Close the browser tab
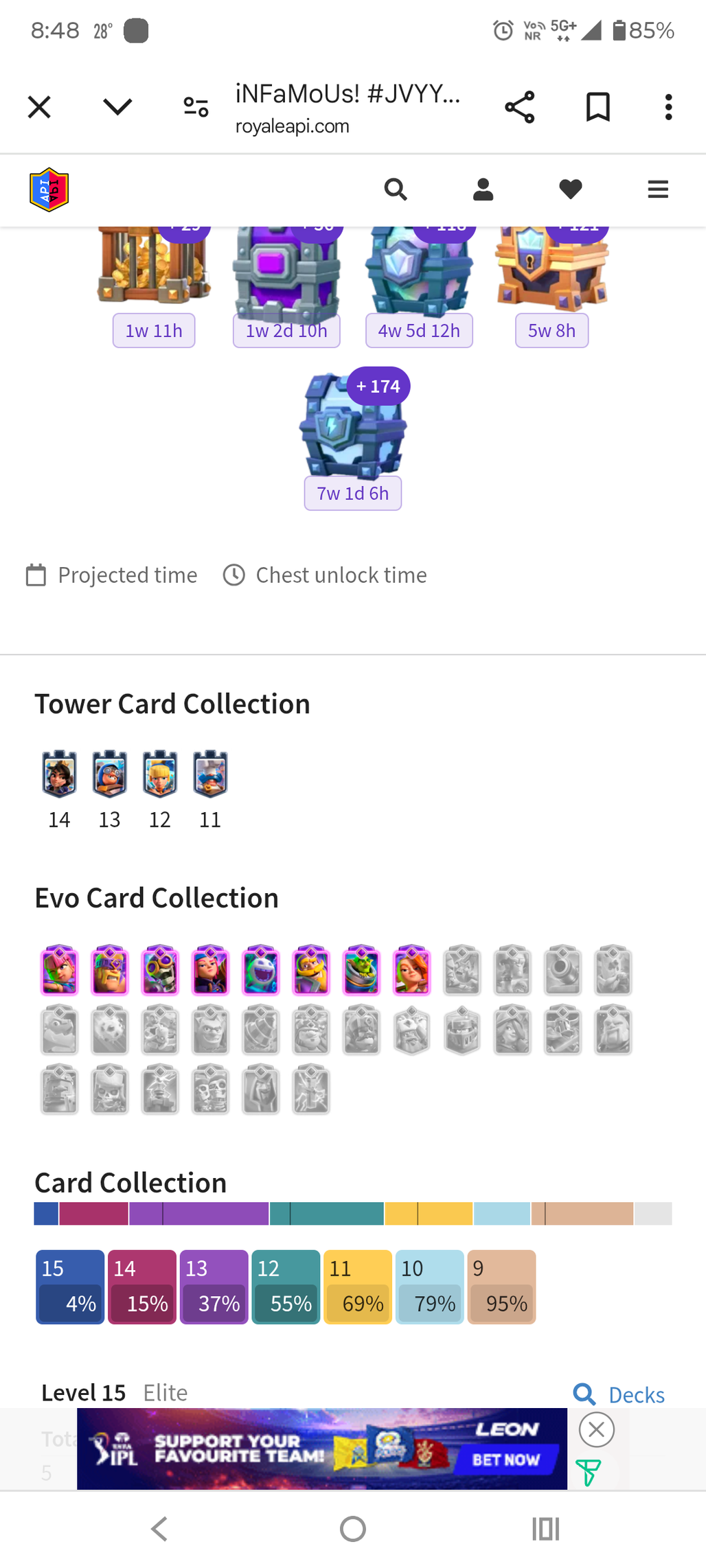 (x=39, y=107)
